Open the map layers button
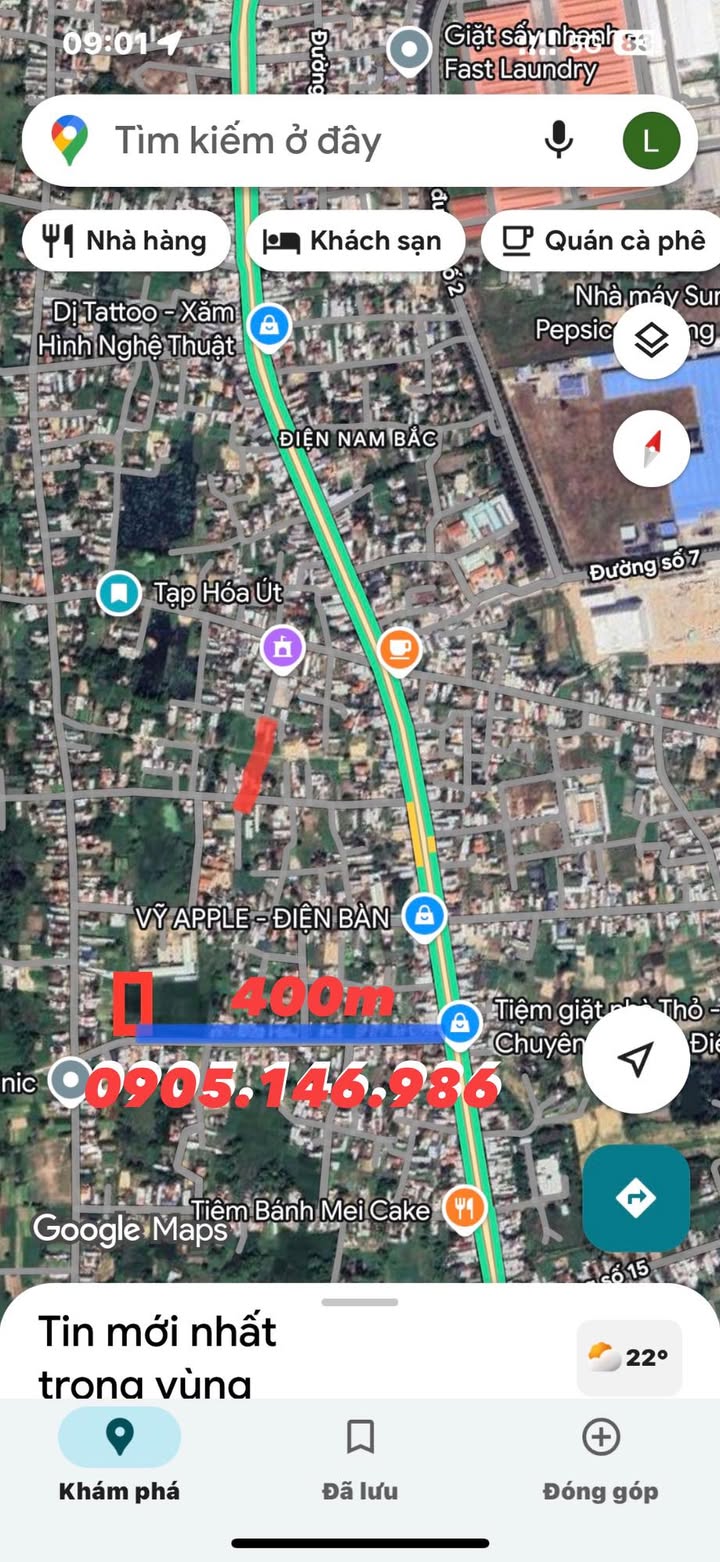Image resolution: width=720 pixels, height=1562 pixels. pos(651,342)
